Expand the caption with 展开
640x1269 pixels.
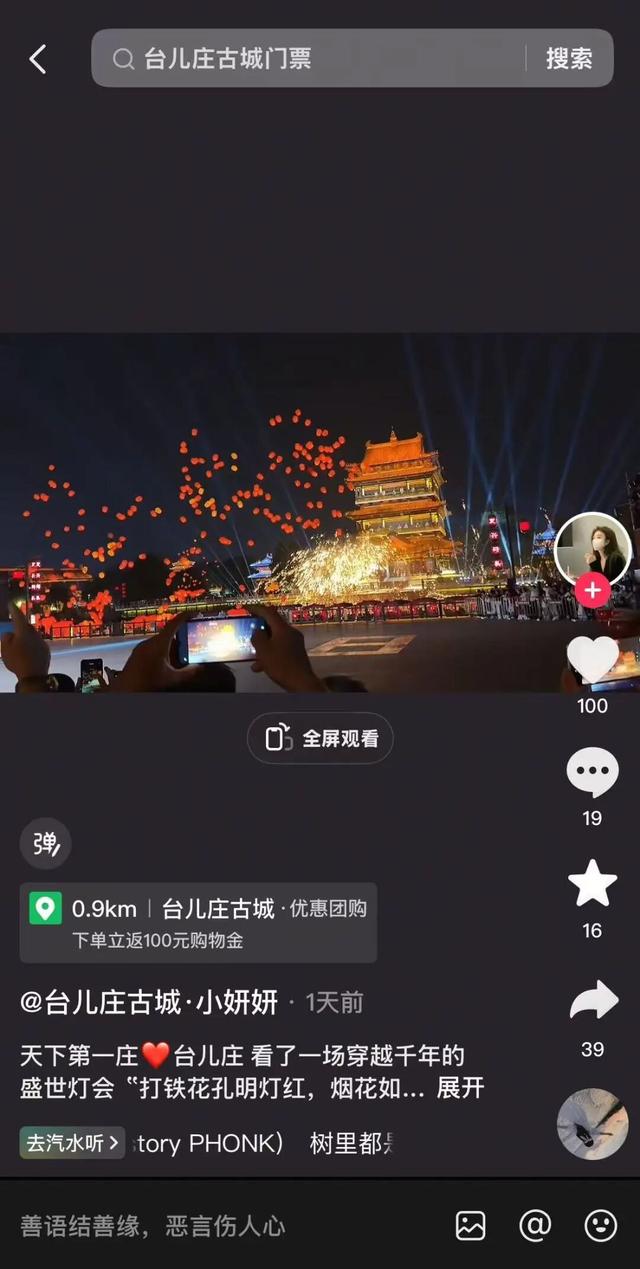pyautogui.click(x=461, y=1088)
